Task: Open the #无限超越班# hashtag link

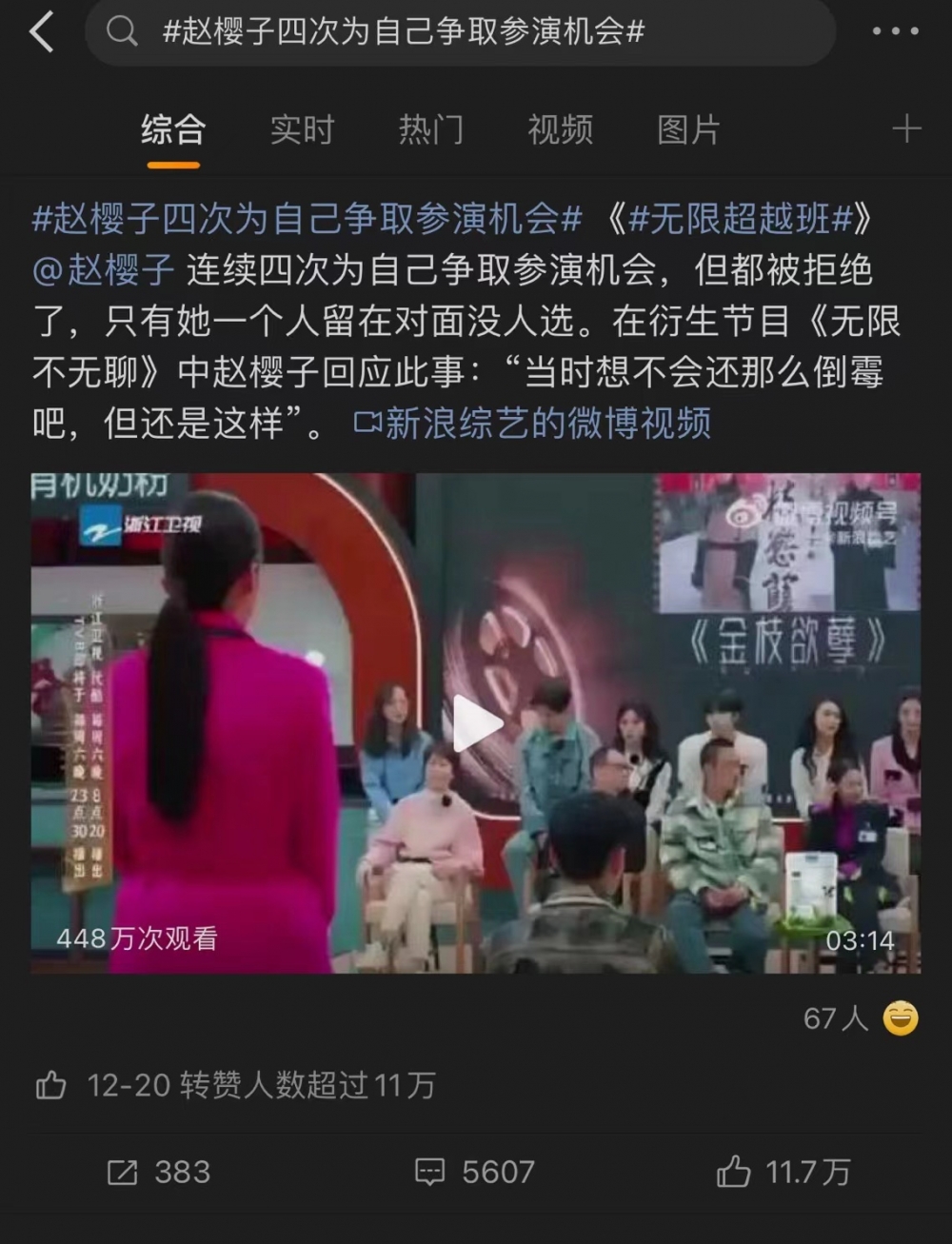Action: (740, 220)
